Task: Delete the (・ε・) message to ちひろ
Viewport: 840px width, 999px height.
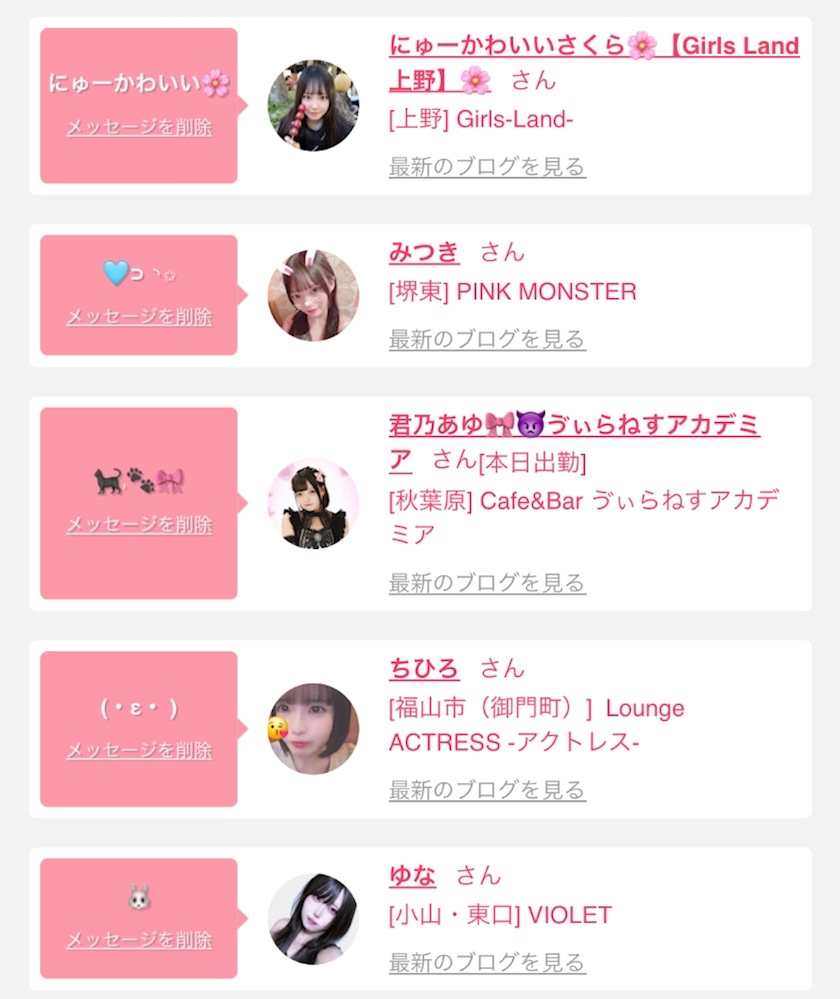Action: [140, 750]
